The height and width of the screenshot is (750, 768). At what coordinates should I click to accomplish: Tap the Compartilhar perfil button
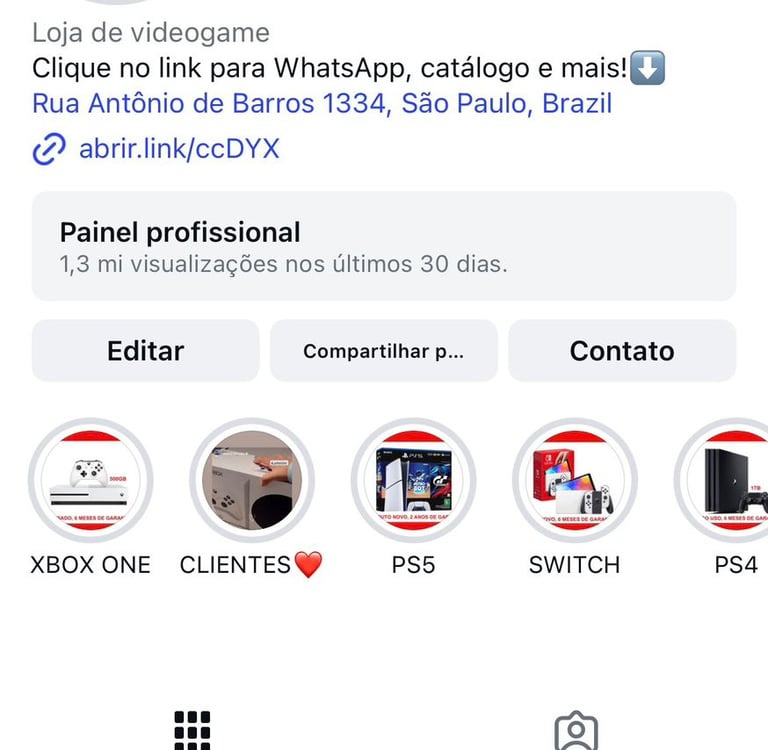(384, 351)
